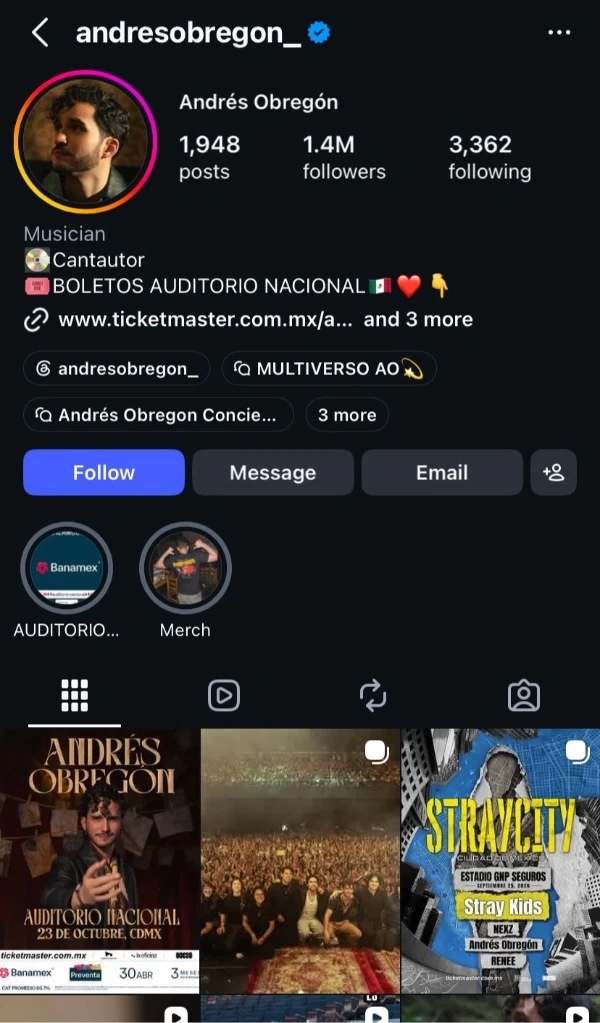Open the Andrés Obregon Concie... channel chip
600x1023 pixels.
coord(158,415)
